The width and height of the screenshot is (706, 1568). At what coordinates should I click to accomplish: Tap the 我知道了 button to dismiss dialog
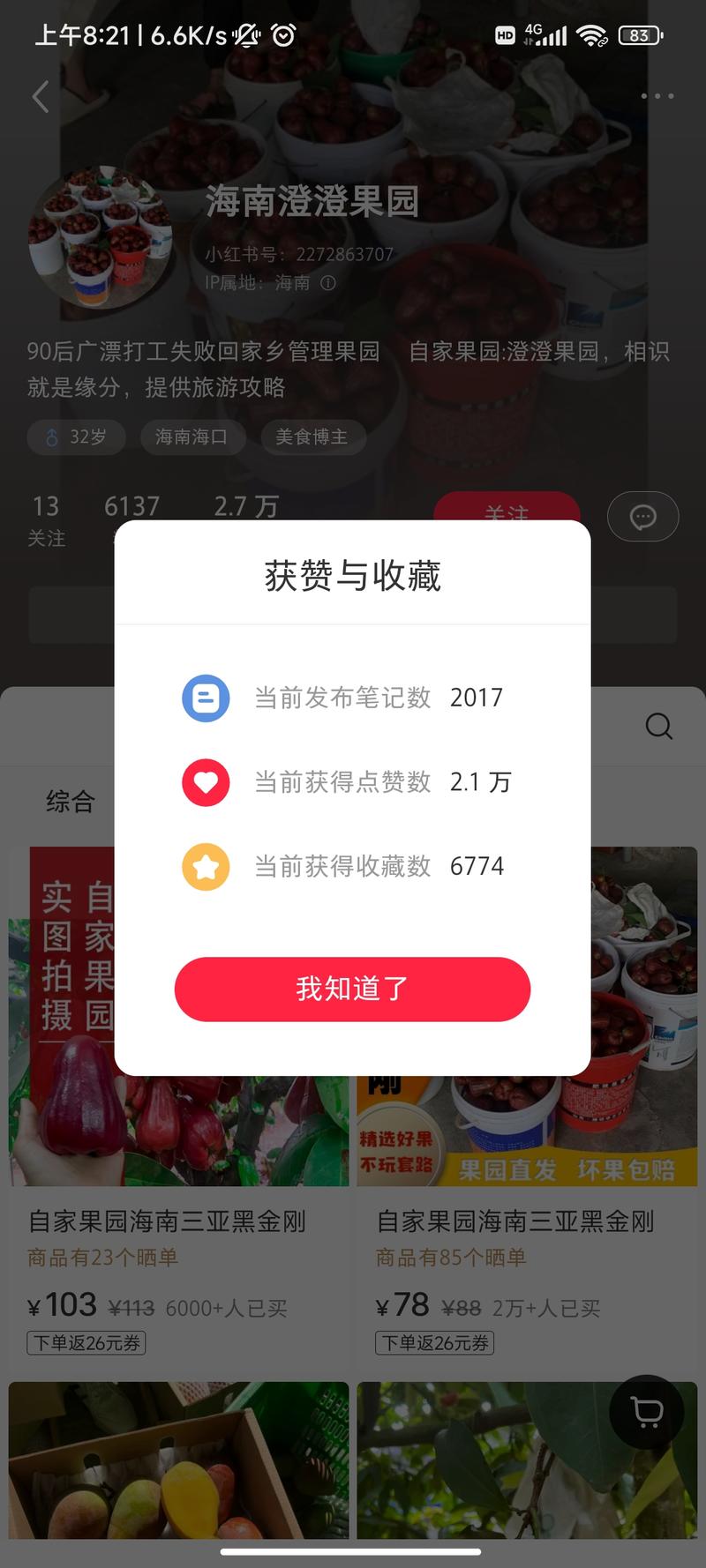(352, 989)
